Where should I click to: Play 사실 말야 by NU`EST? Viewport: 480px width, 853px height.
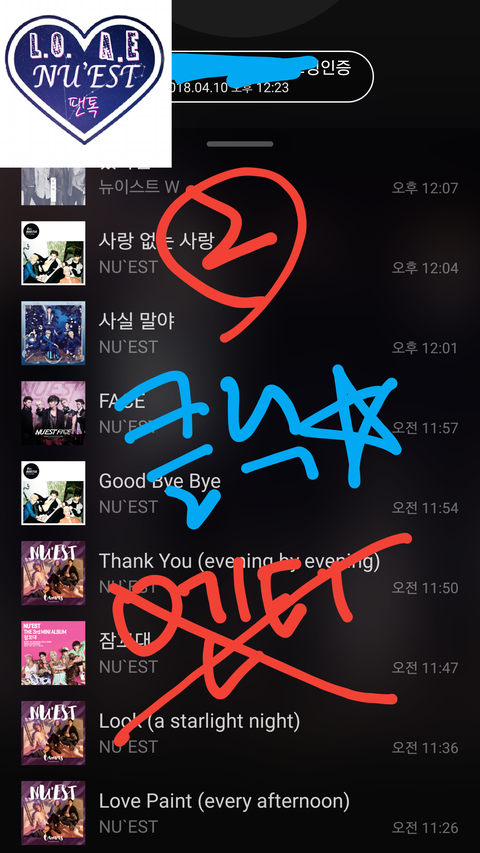(x=240, y=333)
